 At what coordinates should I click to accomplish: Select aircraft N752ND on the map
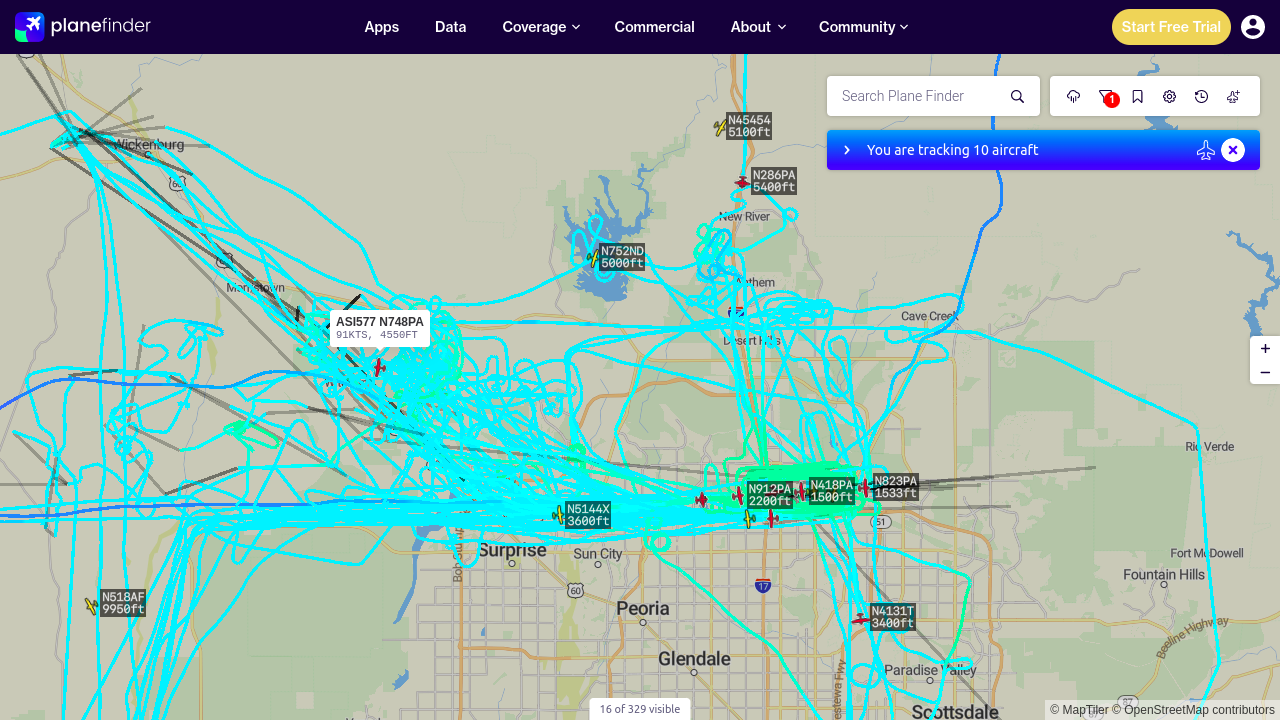pos(594,258)
